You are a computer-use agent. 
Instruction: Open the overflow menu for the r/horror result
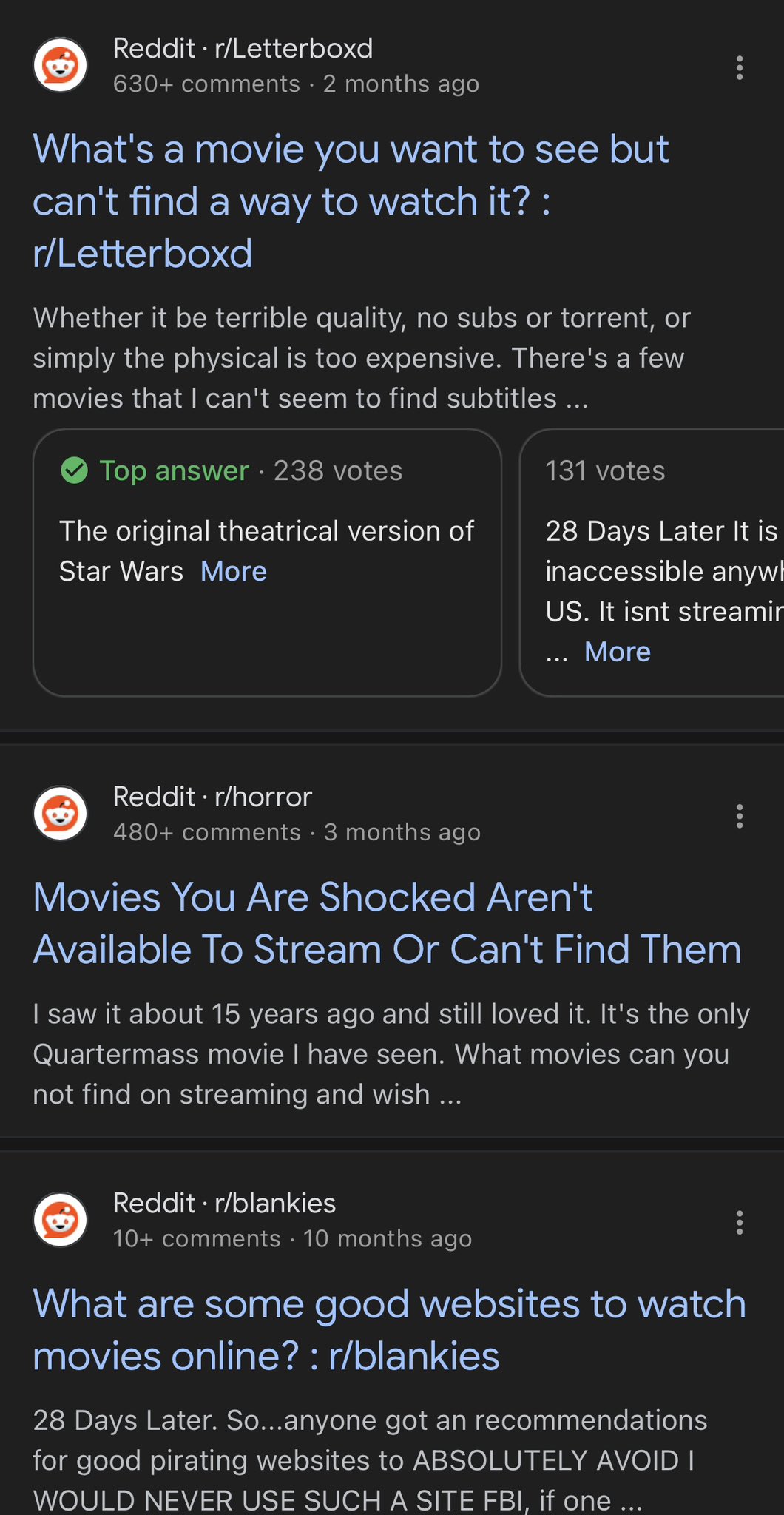[739, 816]
